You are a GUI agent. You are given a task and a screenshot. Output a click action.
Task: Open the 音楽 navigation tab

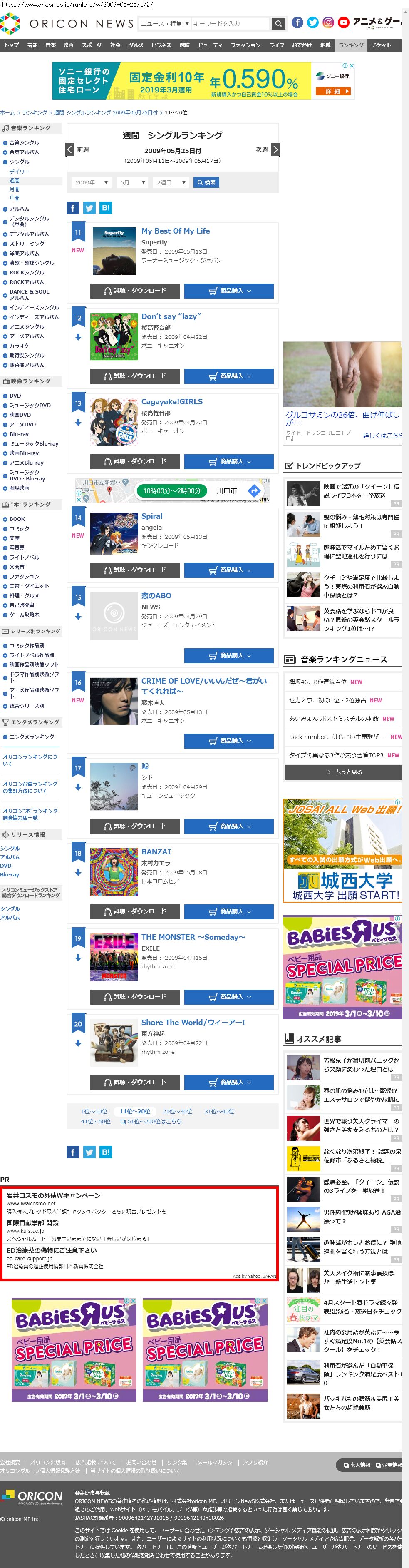(50, 45)
